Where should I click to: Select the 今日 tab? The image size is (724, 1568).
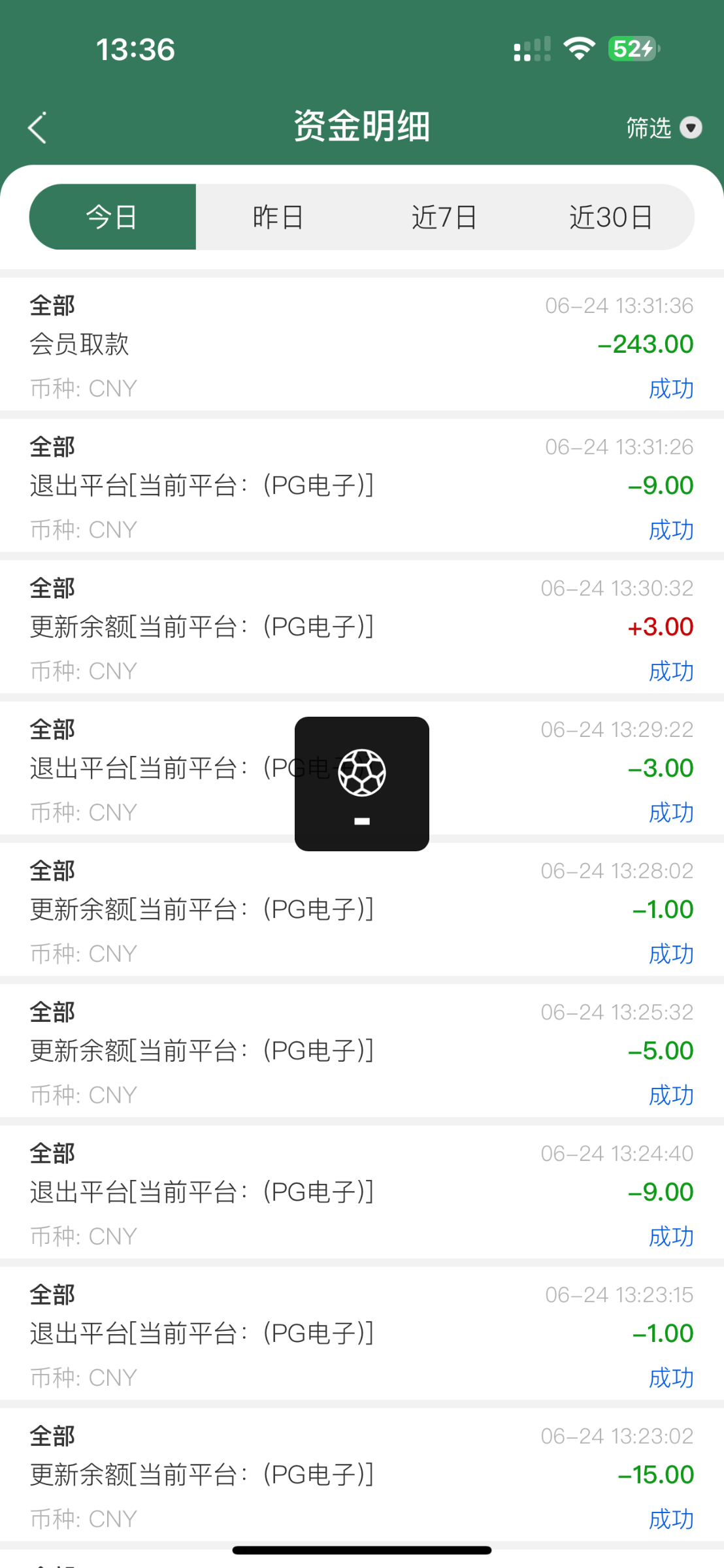coord(112,217)
